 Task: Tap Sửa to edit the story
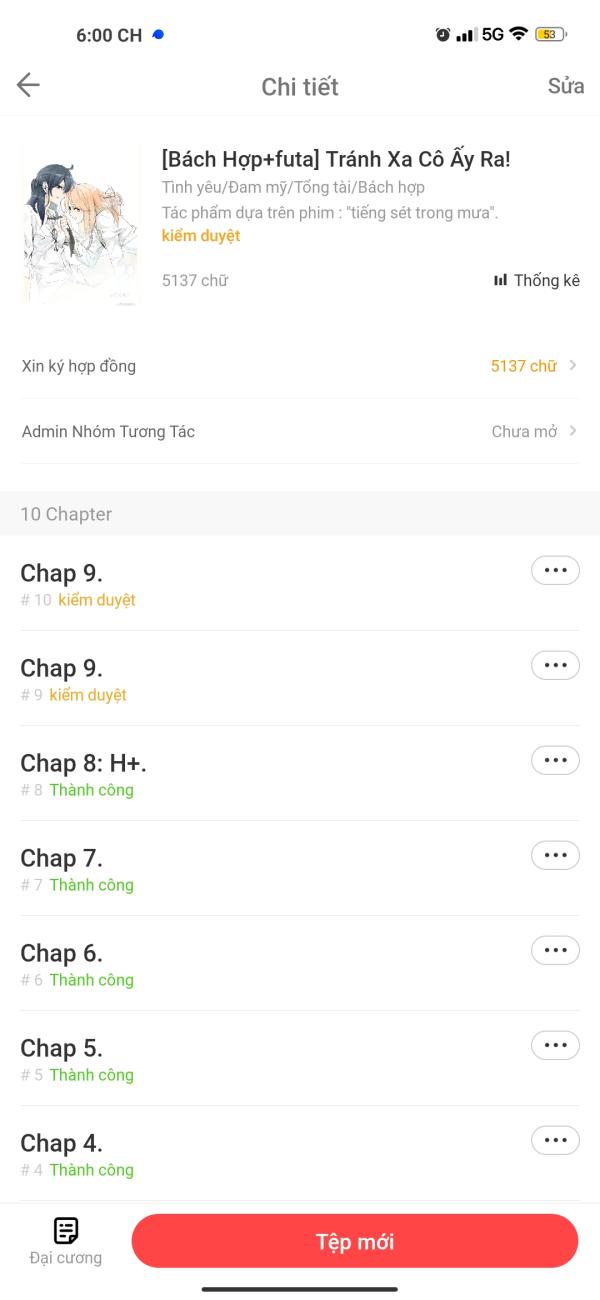point(565,86)
